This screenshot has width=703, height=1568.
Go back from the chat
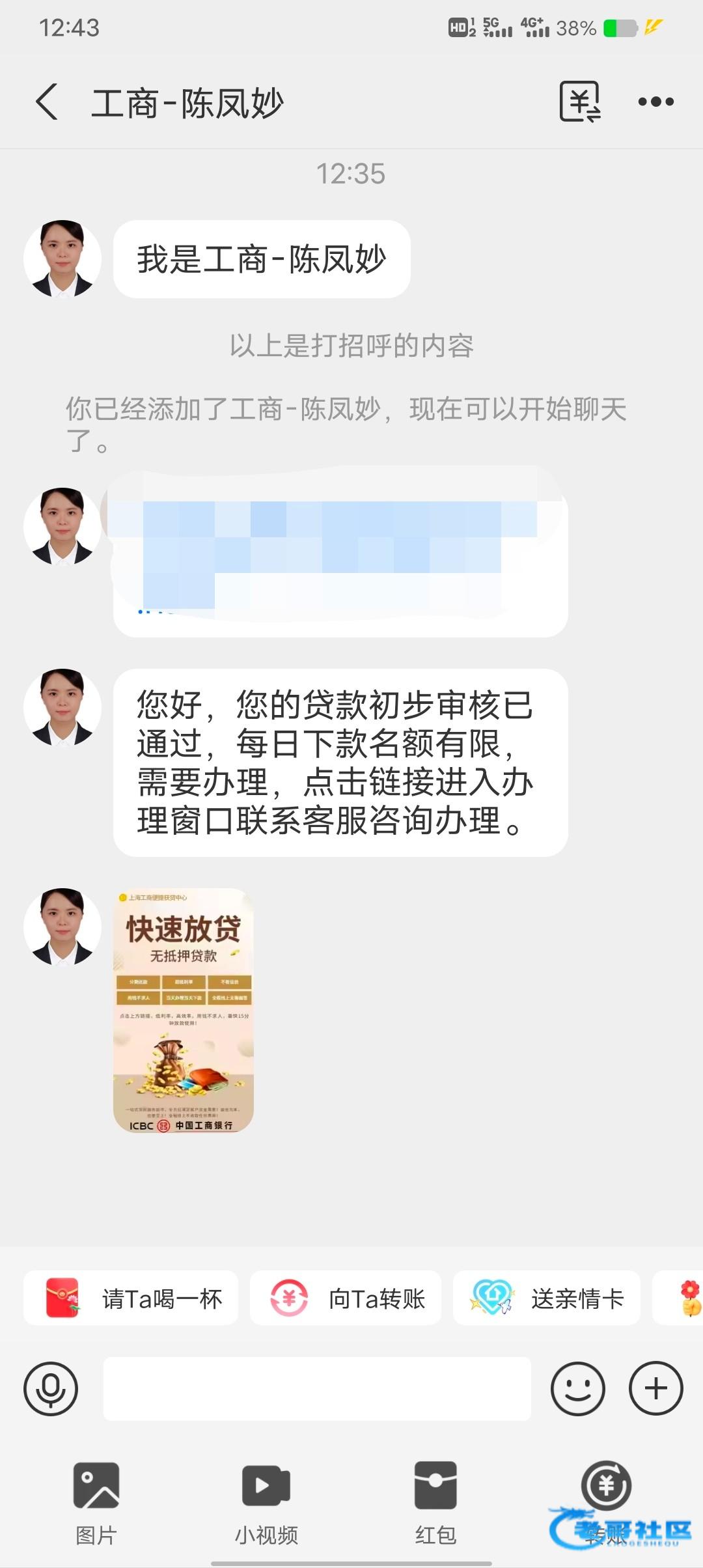(x=47, y=102)
